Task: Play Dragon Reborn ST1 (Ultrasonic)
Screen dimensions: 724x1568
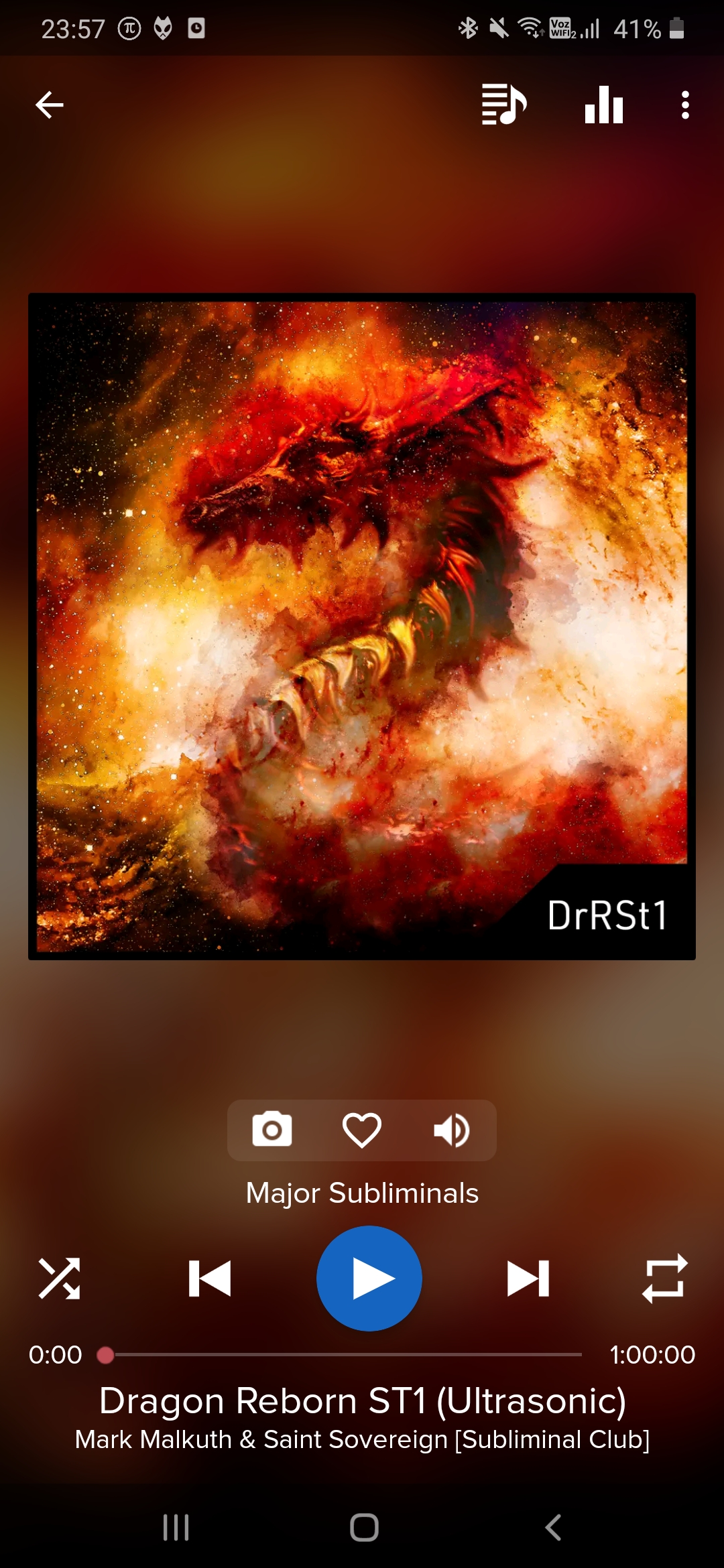Action: [369, 1279]
